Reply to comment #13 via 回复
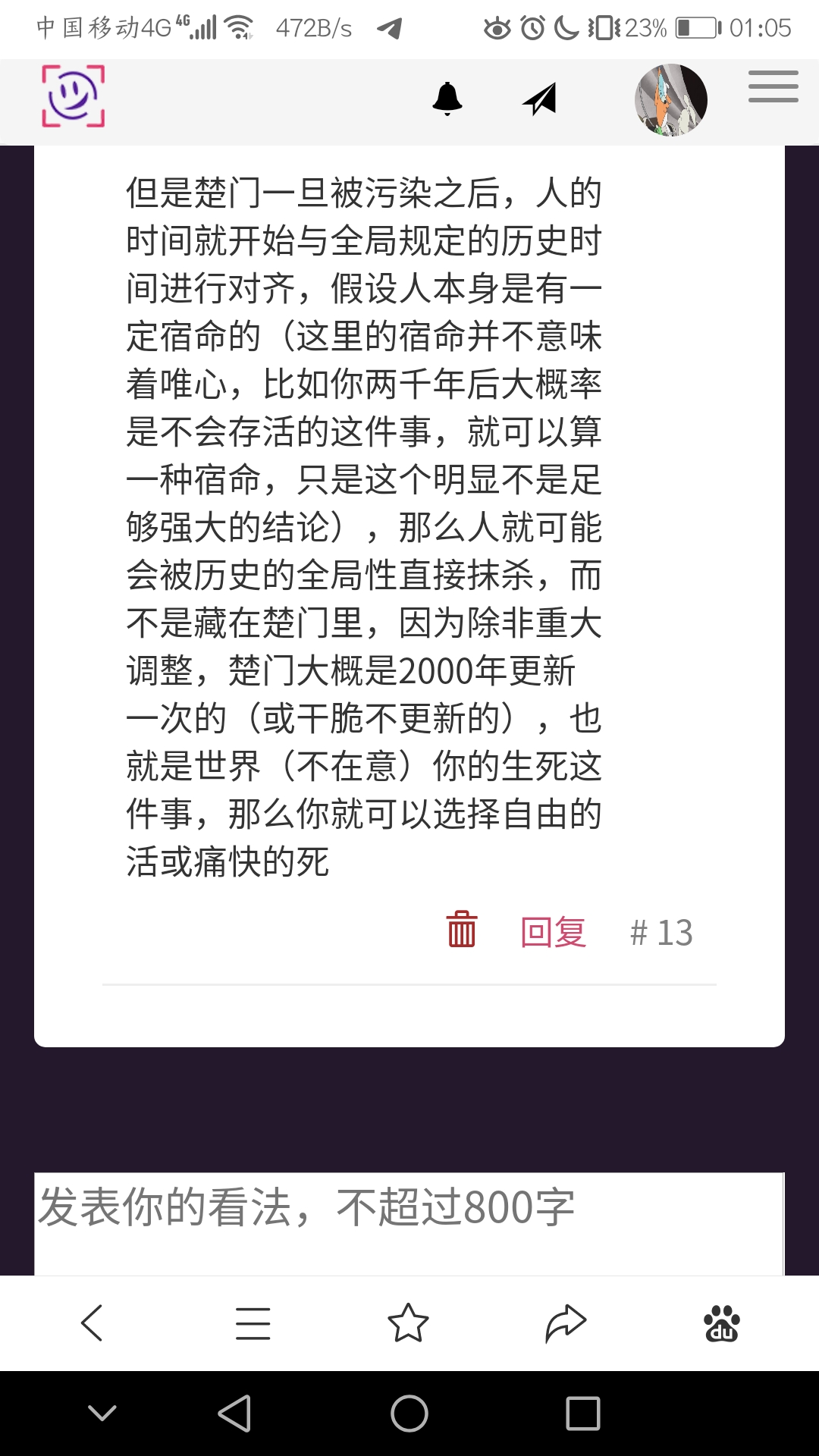Viewport: 819px width, 1456px height. (x=553, y=932)
